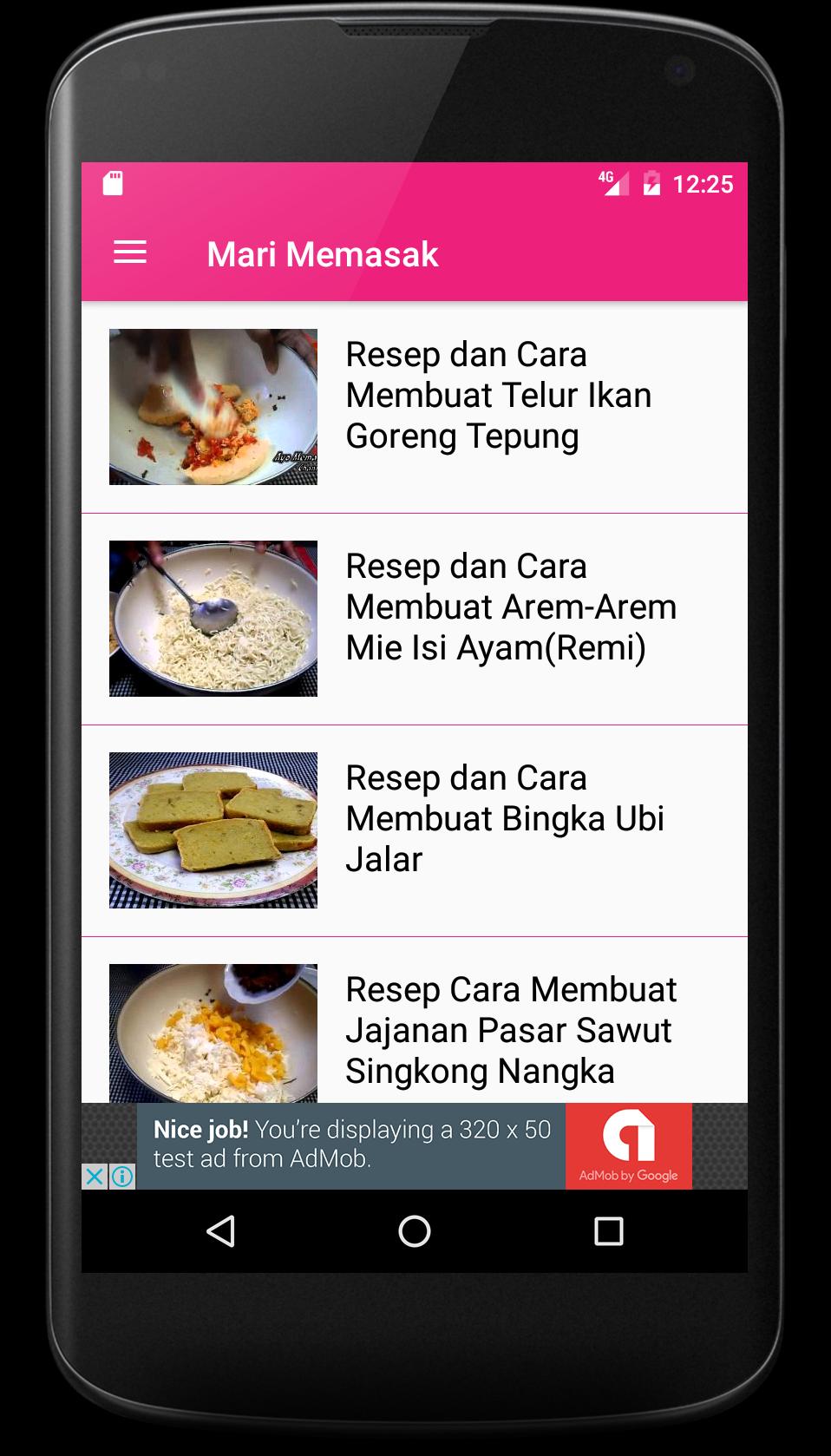View the Bingka Ubi Jalar recipe
831x1456 pixels.
pyautogui.click(x=414, y=830)
